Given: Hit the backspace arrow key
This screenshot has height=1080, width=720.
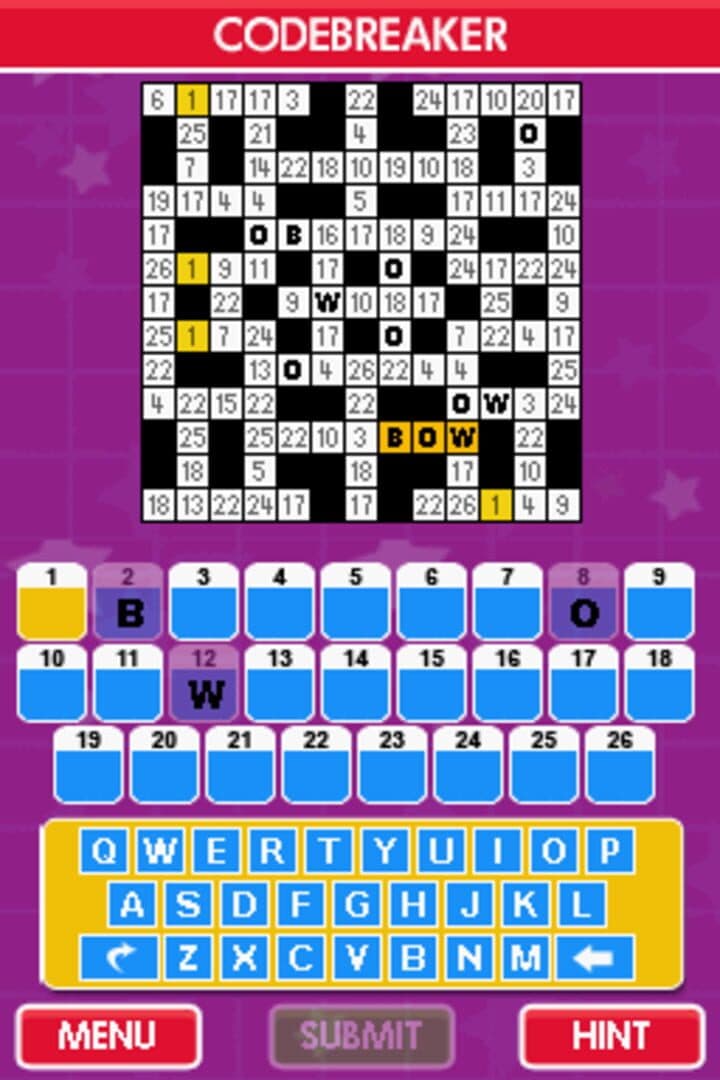Looking at the screenshot, I should point(597,958).
